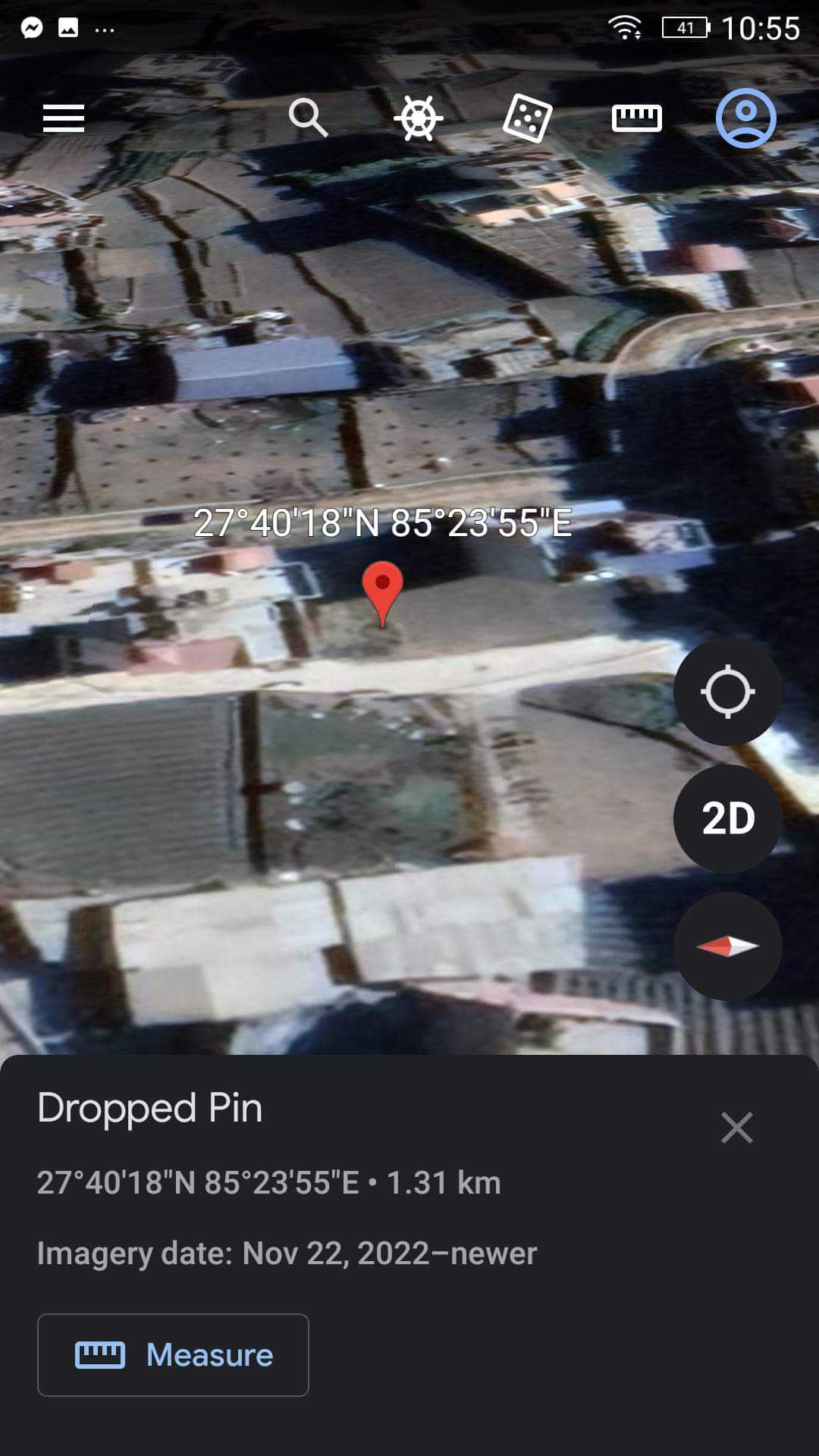Tap the Measure button in pin panel
The image size is (819, 1456).
tap(173, 1355)
